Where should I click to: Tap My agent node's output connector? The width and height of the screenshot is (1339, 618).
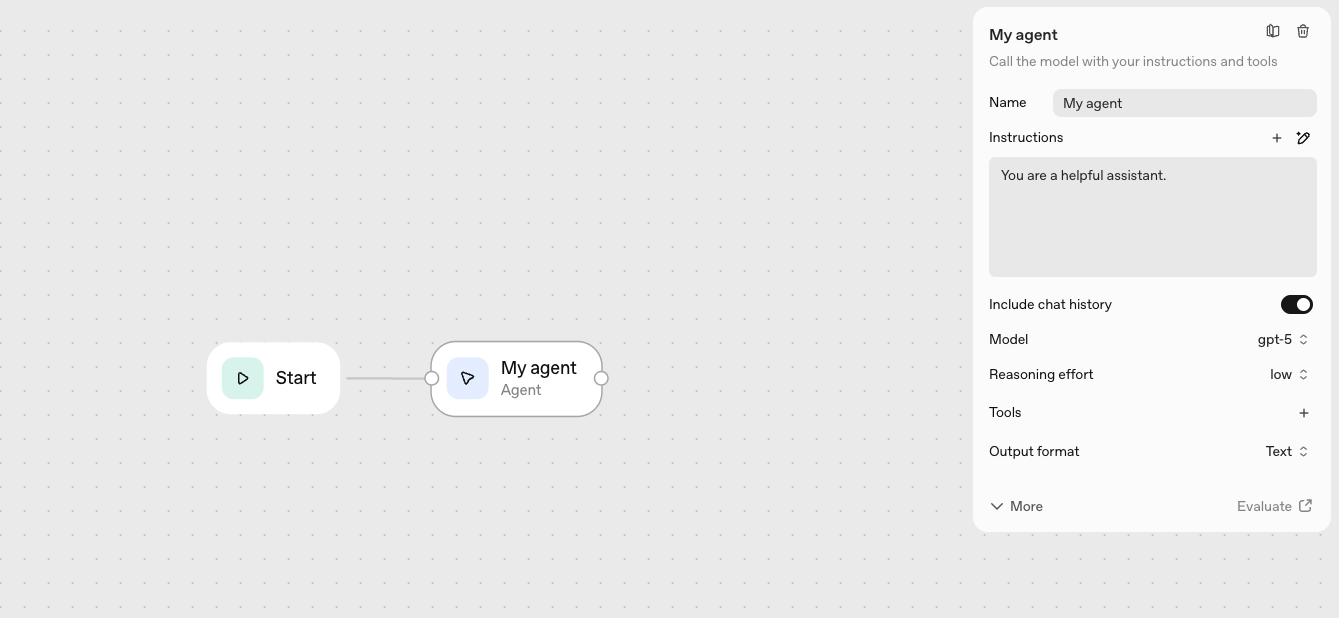tap(601, 378)
